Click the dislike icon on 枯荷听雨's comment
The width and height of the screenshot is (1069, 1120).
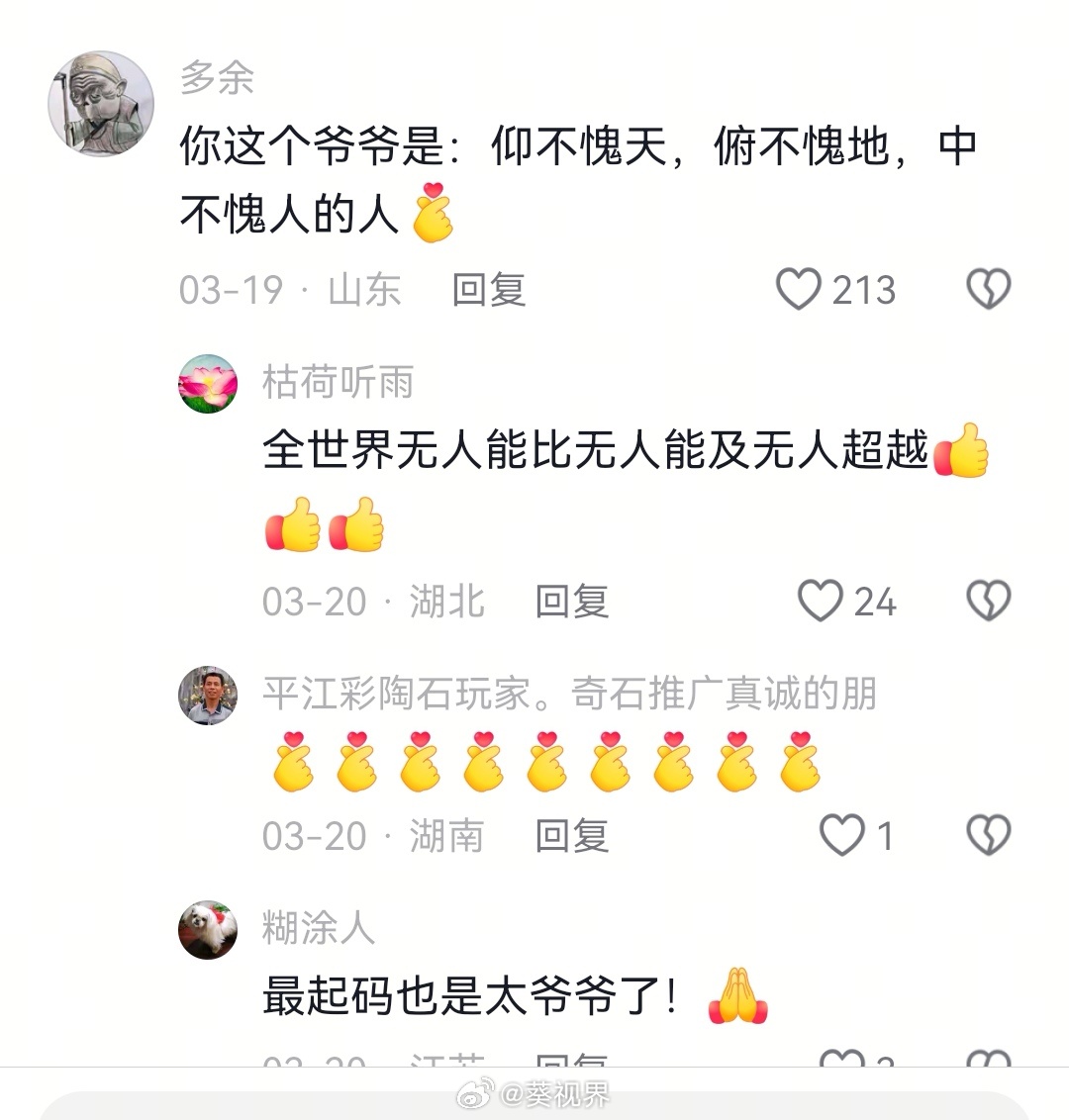point(987,601)
